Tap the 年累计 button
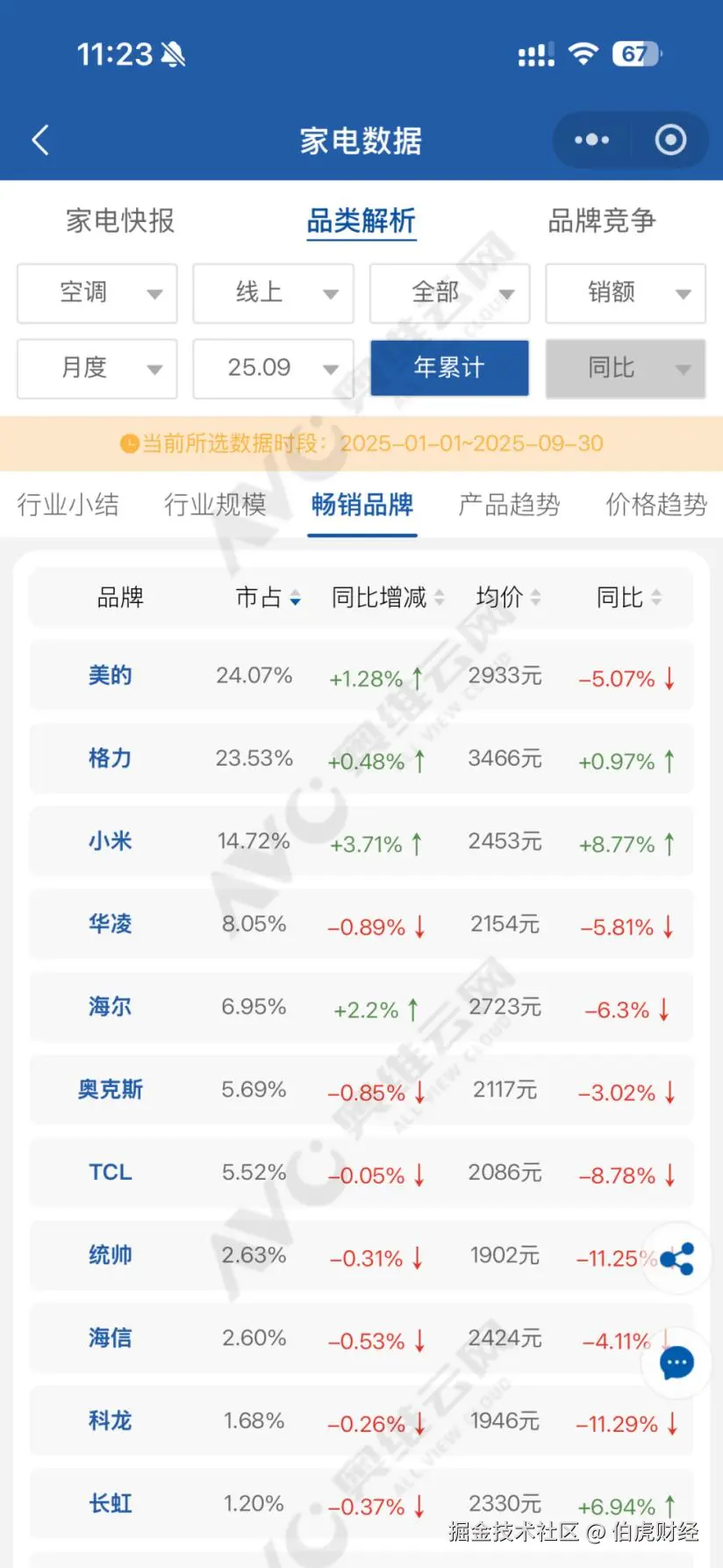This screenshot has height=1568, width=723. (x=449, y=369)
